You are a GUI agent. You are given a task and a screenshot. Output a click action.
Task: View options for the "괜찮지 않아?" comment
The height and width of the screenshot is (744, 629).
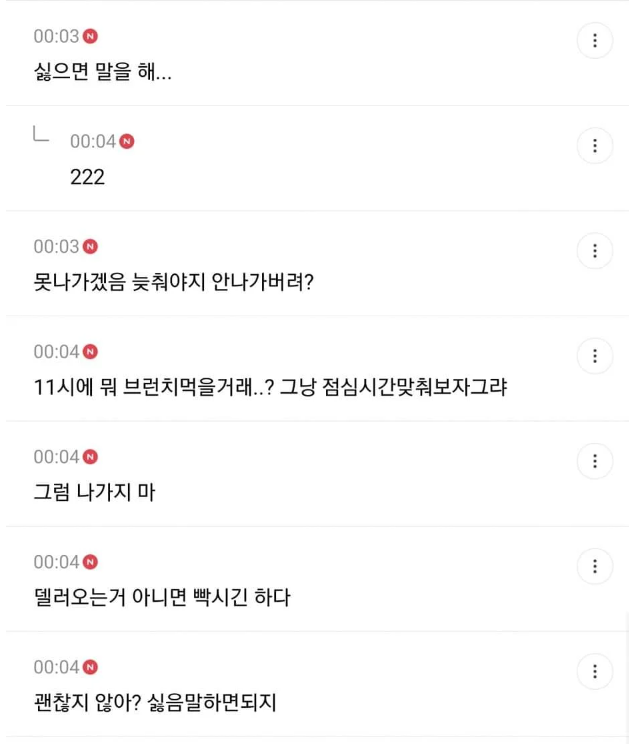click(x=595, y=671)
